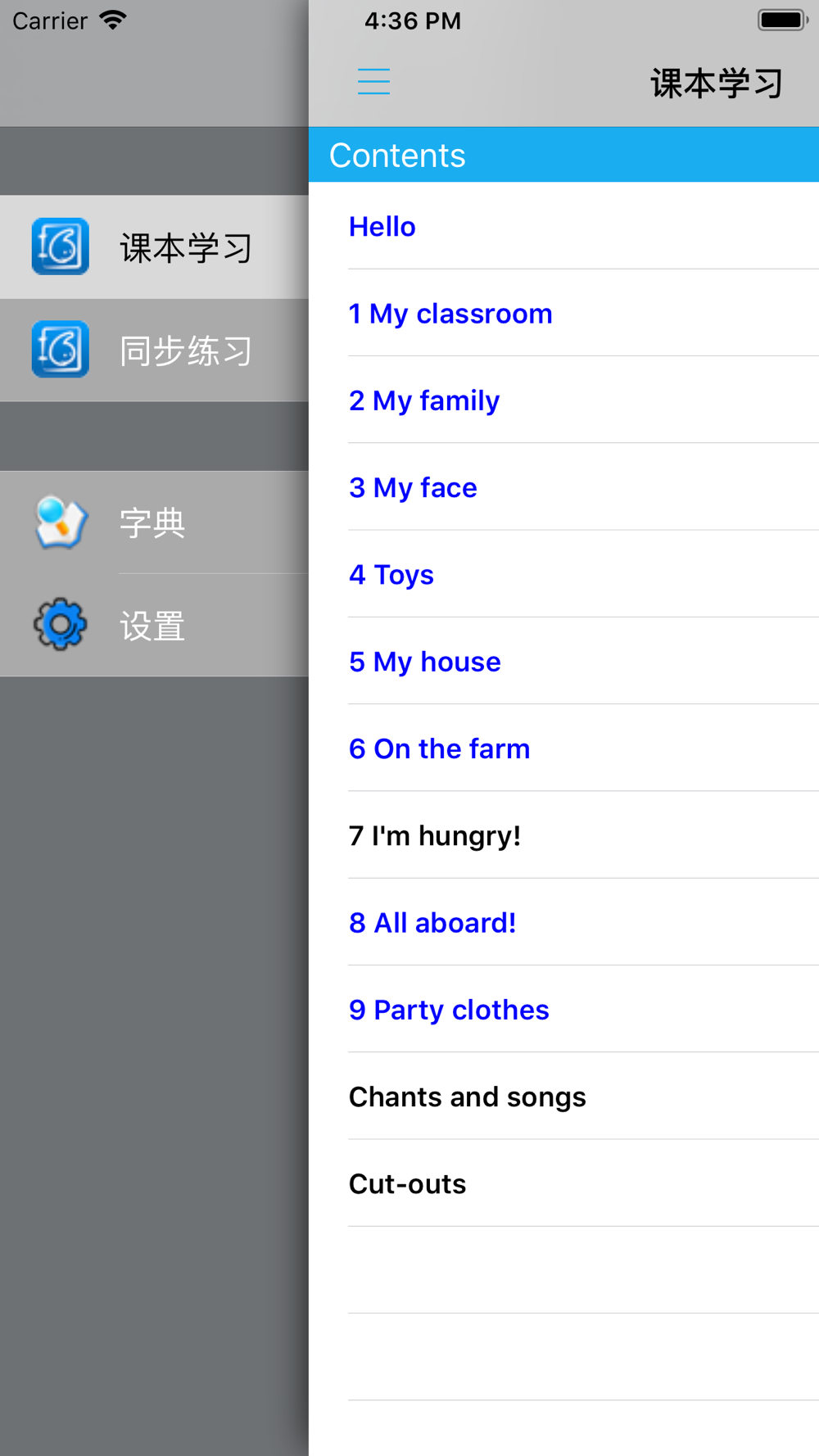Open unit 3 My face

tap(563, 486)
